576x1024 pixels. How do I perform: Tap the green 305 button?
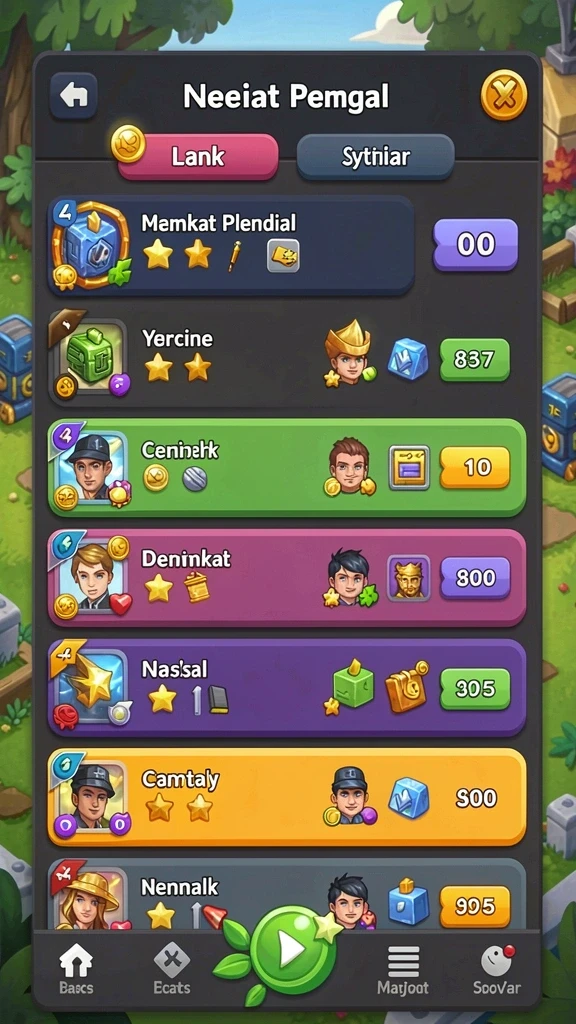click(x=475, y=688)
